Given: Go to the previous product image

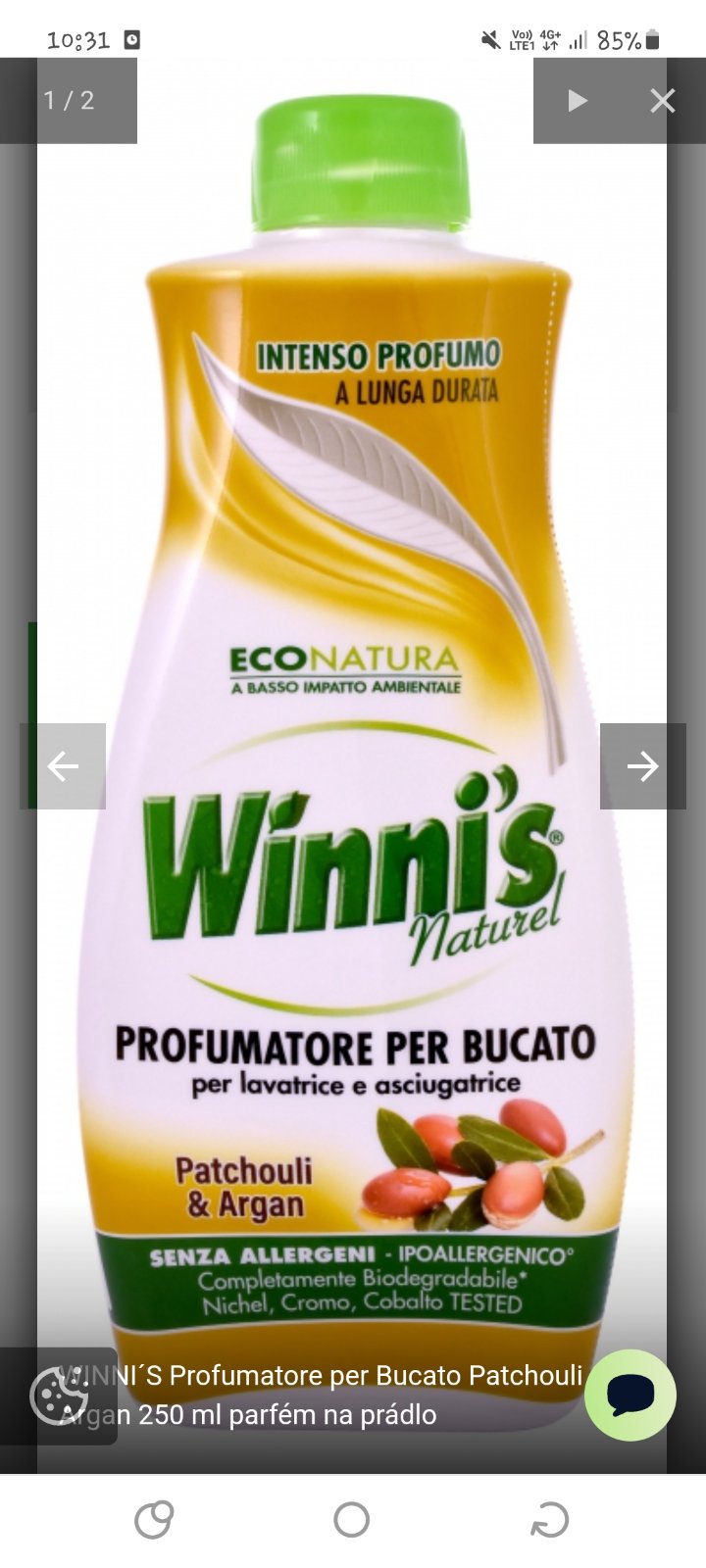Looking at the screenshot, I should point(63,766).
